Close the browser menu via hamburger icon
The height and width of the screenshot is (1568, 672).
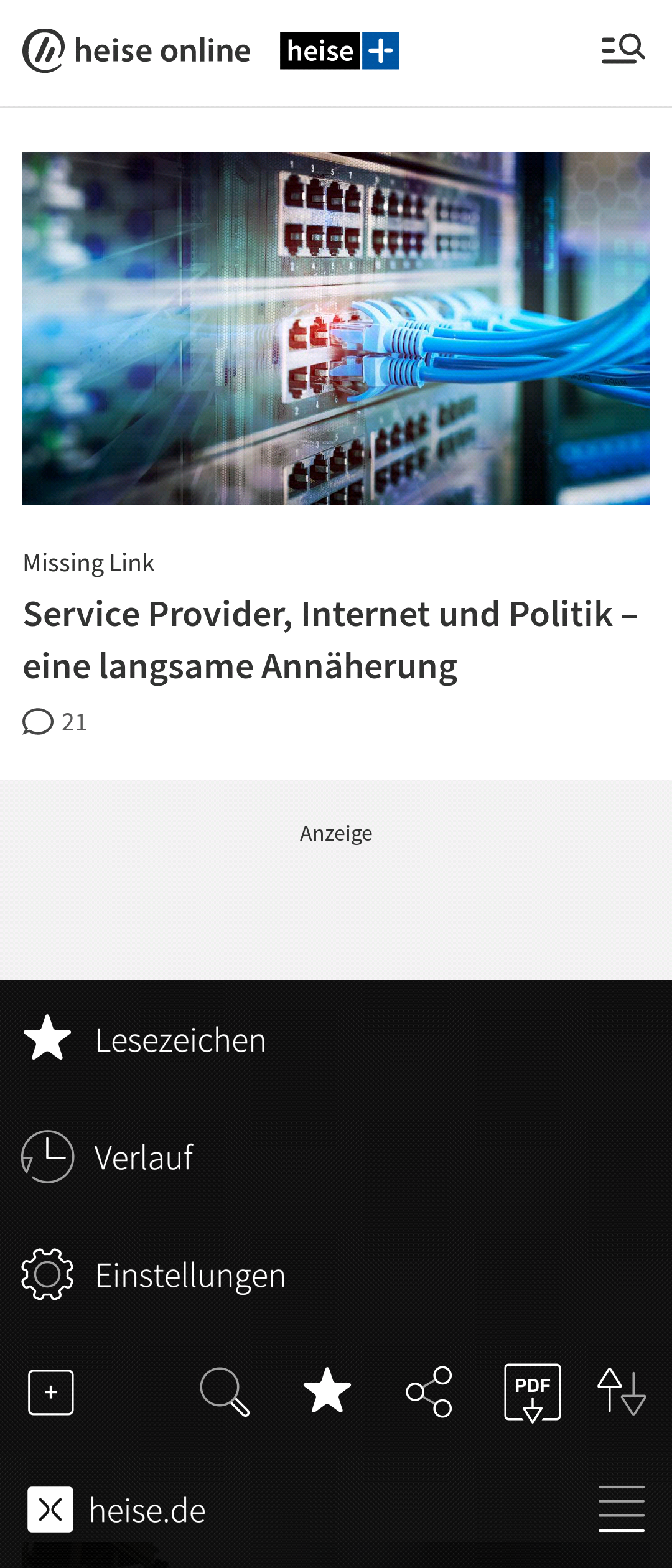[622, 1509]
